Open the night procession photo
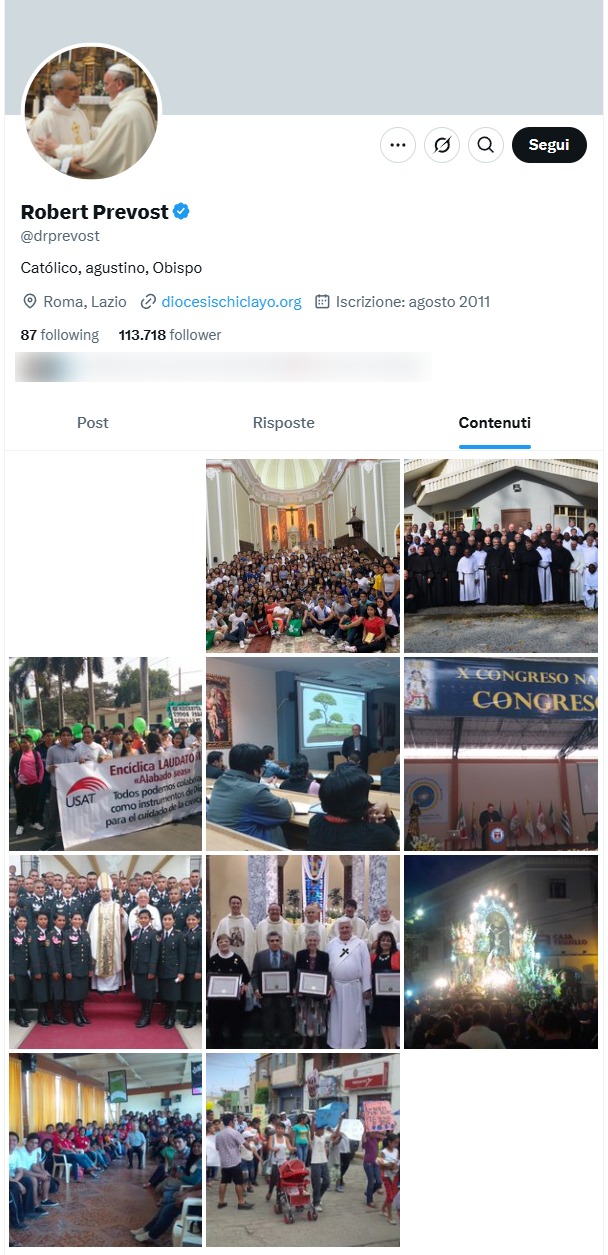 [501, 951]
